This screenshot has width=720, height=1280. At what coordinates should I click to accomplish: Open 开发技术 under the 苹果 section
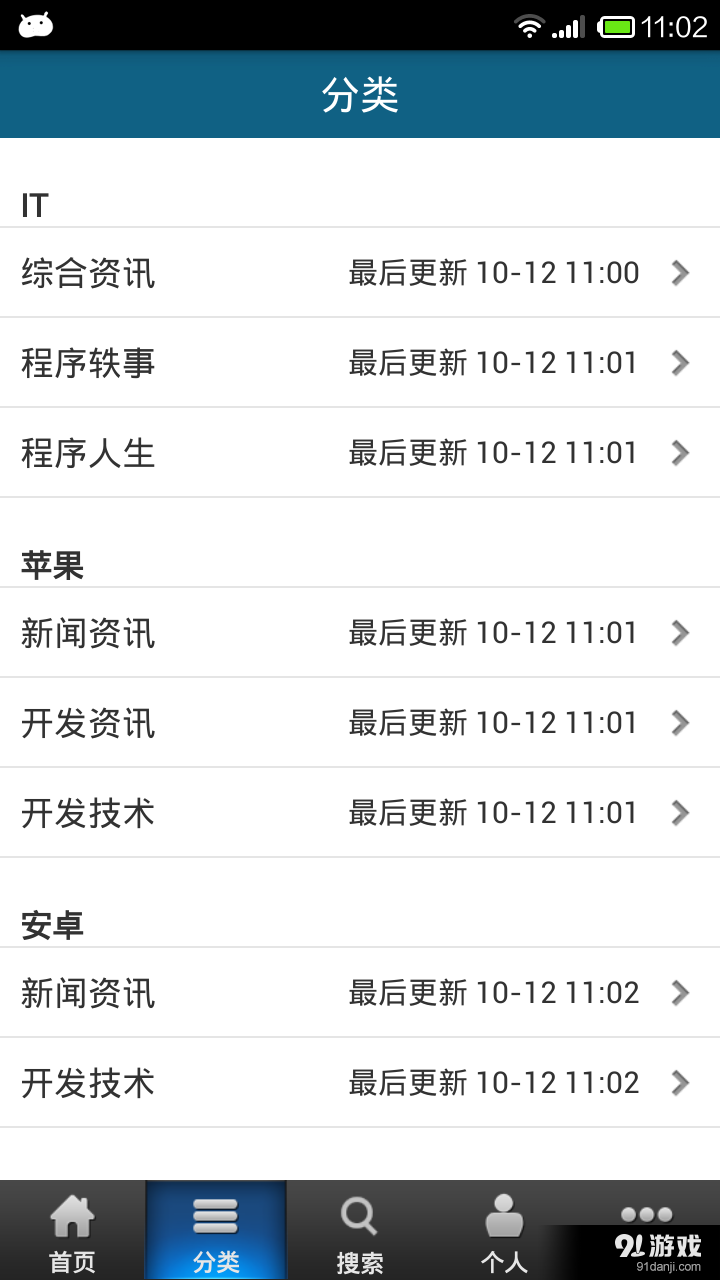coord(360,813)
